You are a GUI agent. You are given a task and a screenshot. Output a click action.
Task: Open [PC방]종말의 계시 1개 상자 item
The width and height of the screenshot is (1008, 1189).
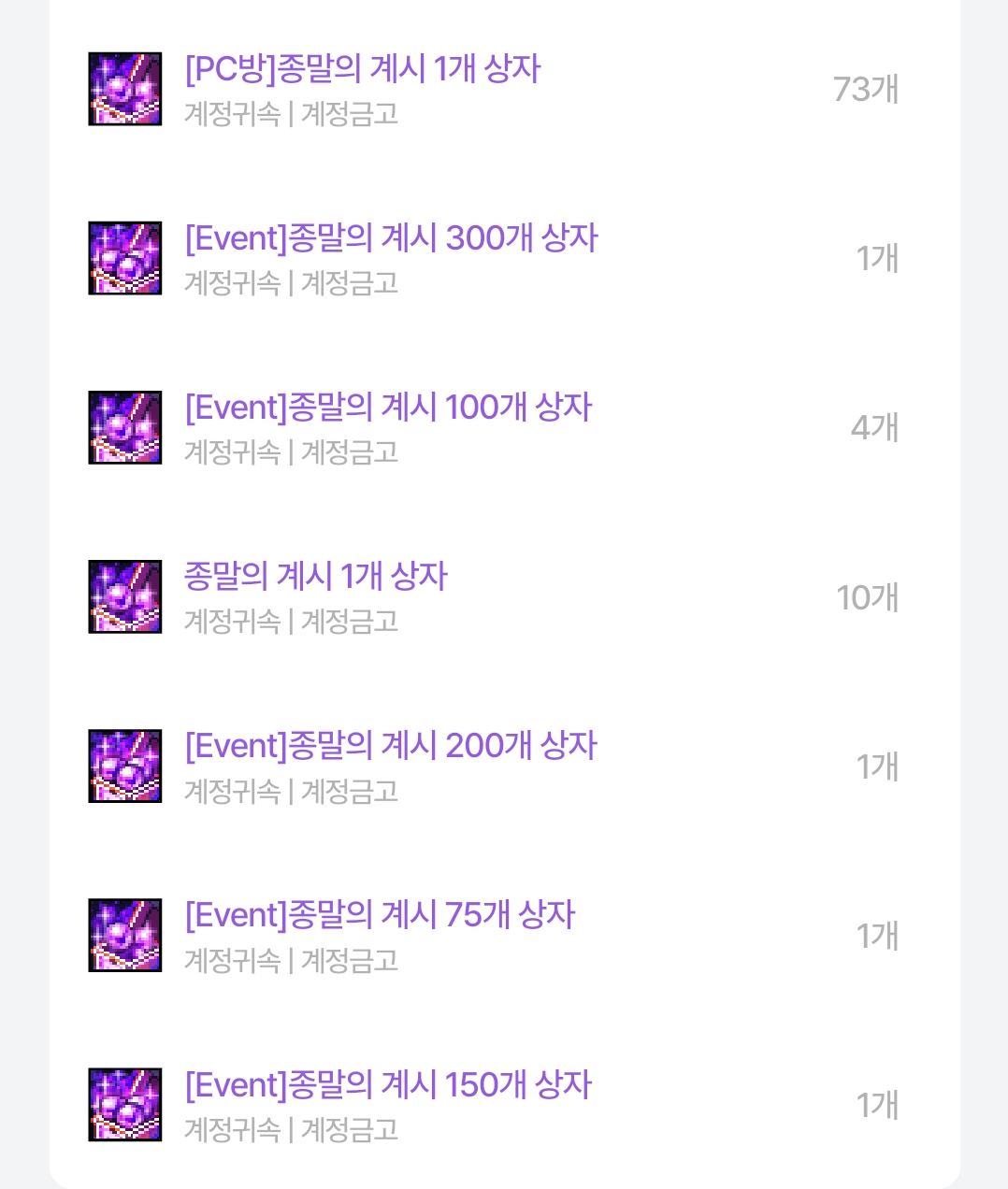tap(363, 70)
